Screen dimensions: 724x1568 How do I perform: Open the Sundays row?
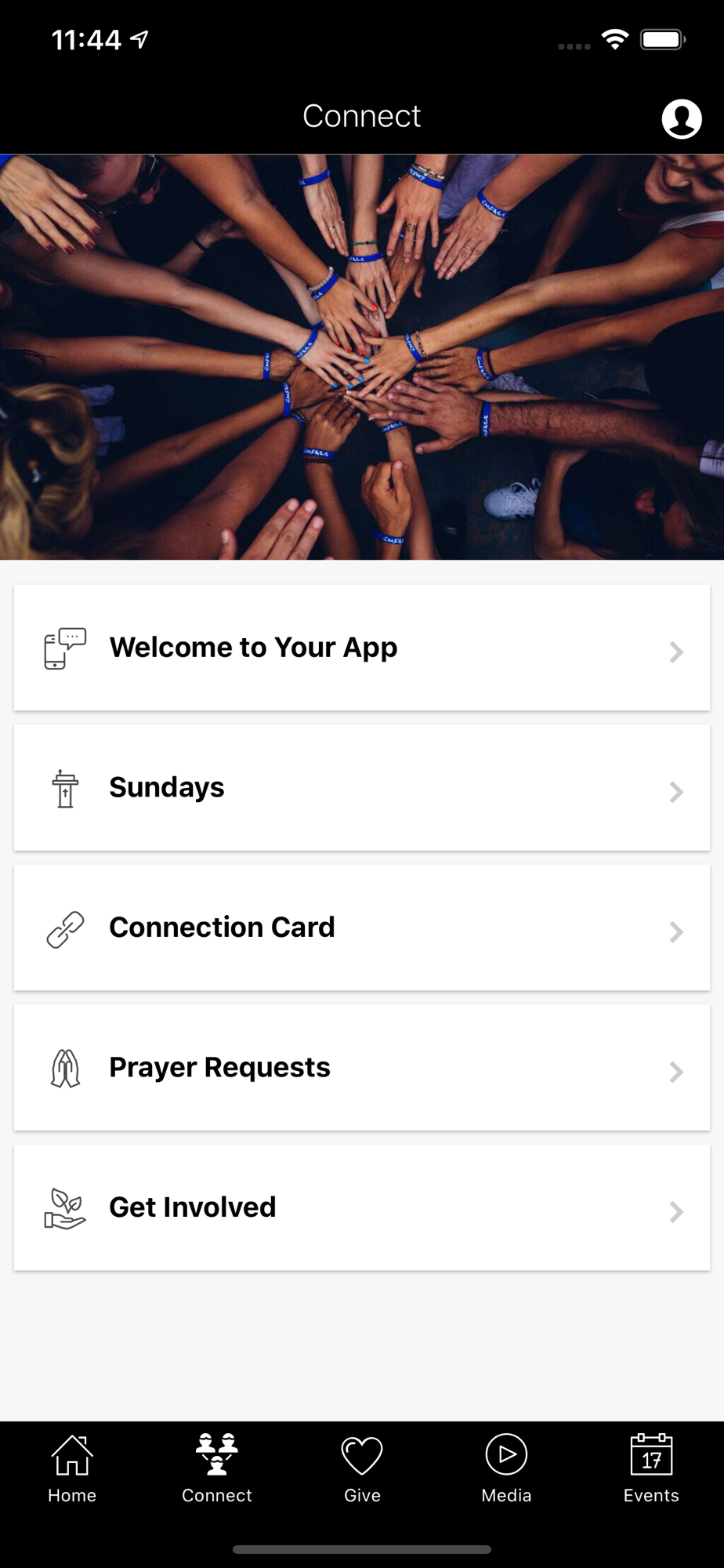[361, 787]
